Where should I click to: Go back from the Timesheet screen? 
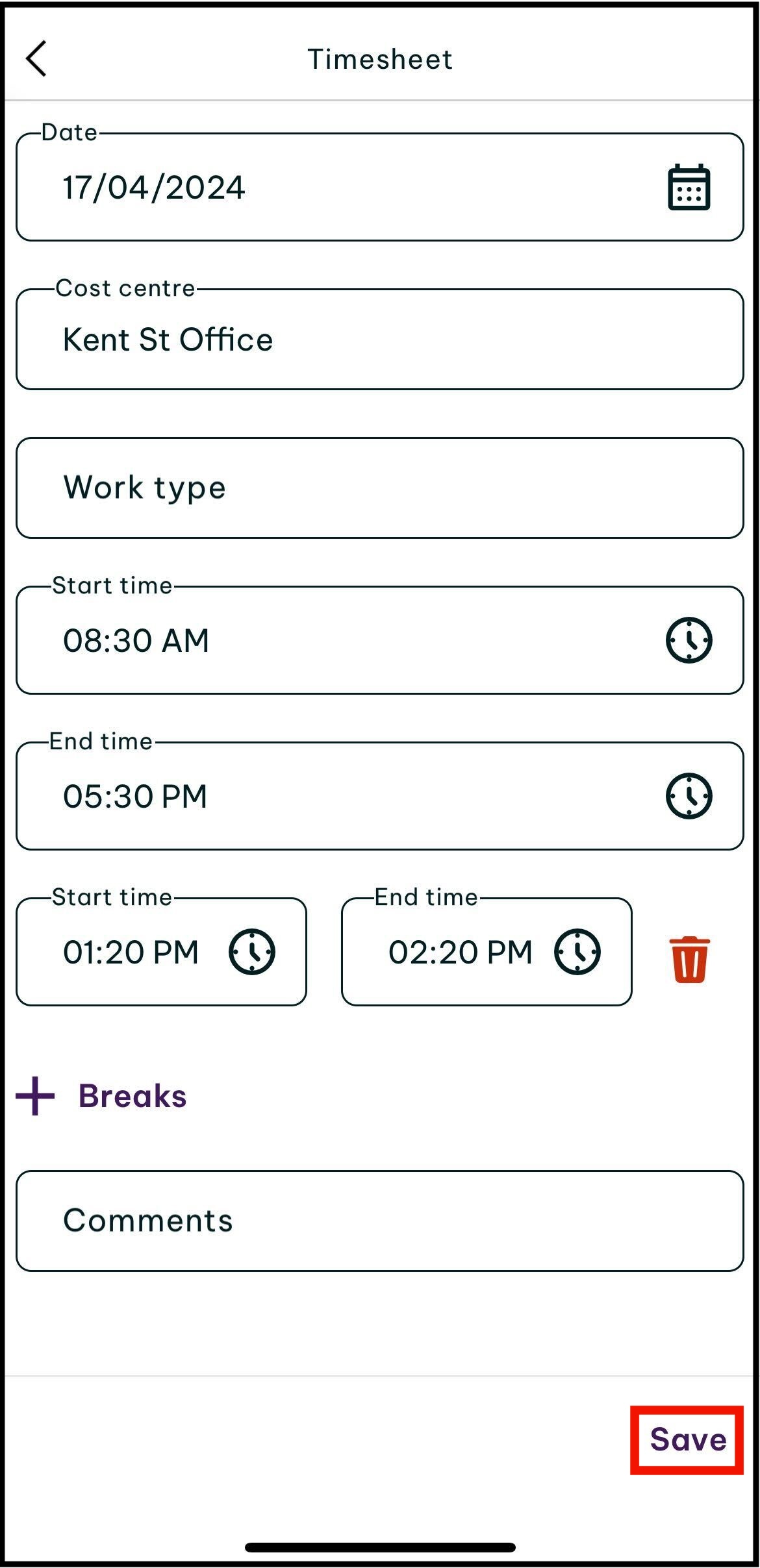click(x=36, y=58)
